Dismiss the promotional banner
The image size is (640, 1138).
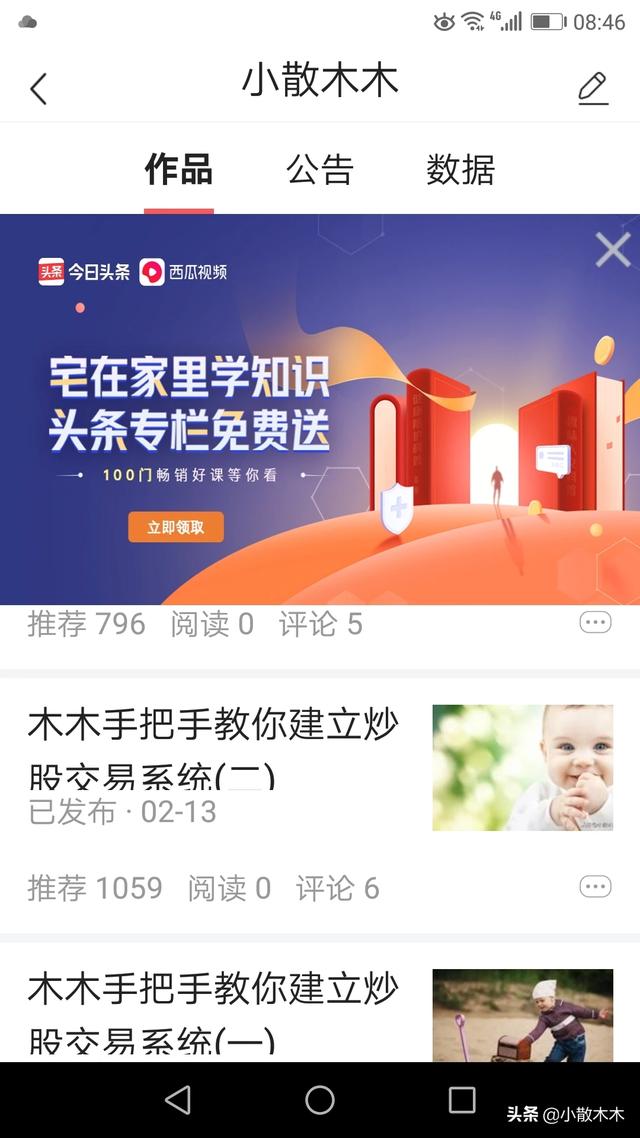[x=612, y=250]
